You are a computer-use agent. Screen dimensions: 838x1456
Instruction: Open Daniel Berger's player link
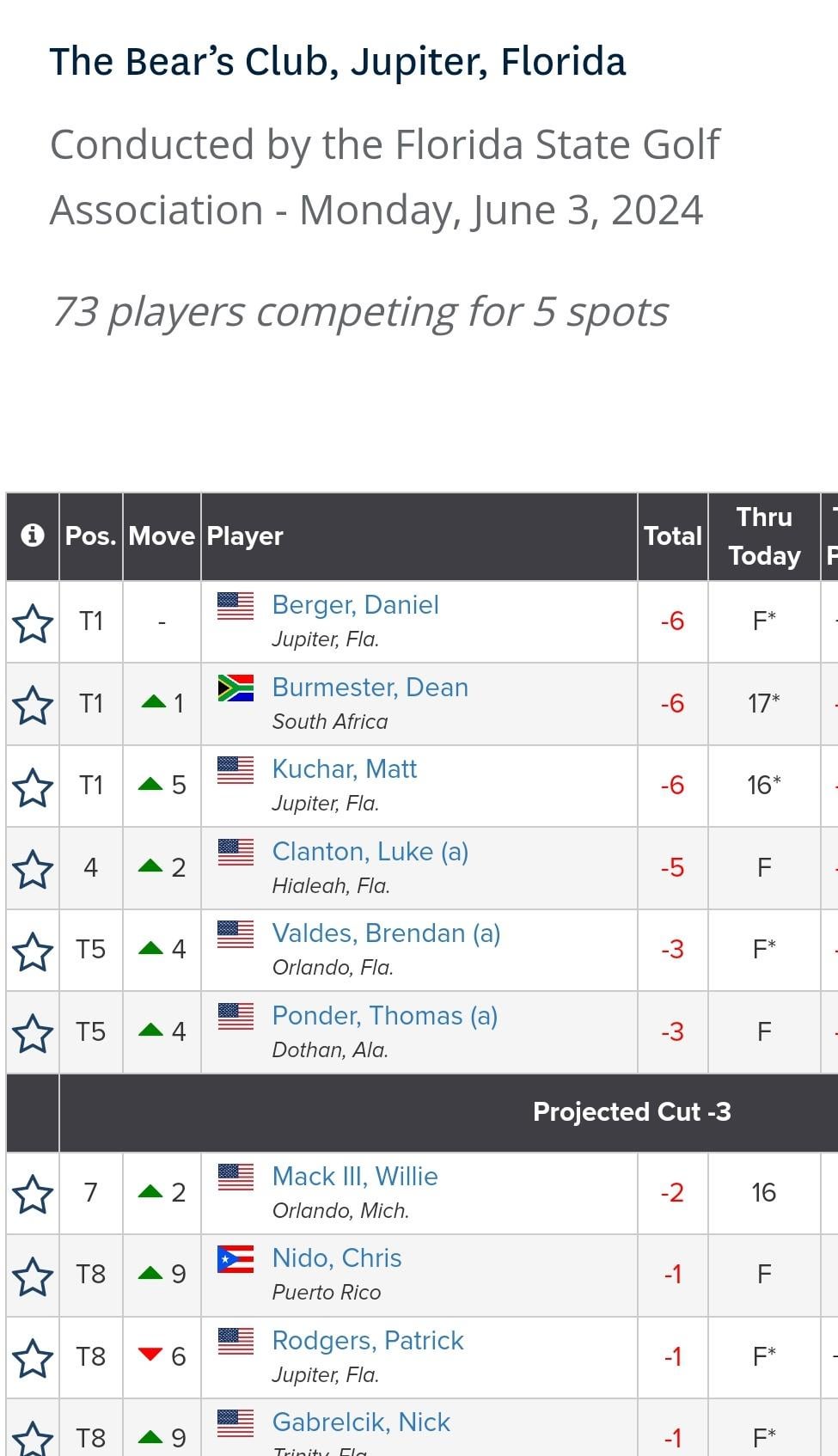tap(355, 605)
